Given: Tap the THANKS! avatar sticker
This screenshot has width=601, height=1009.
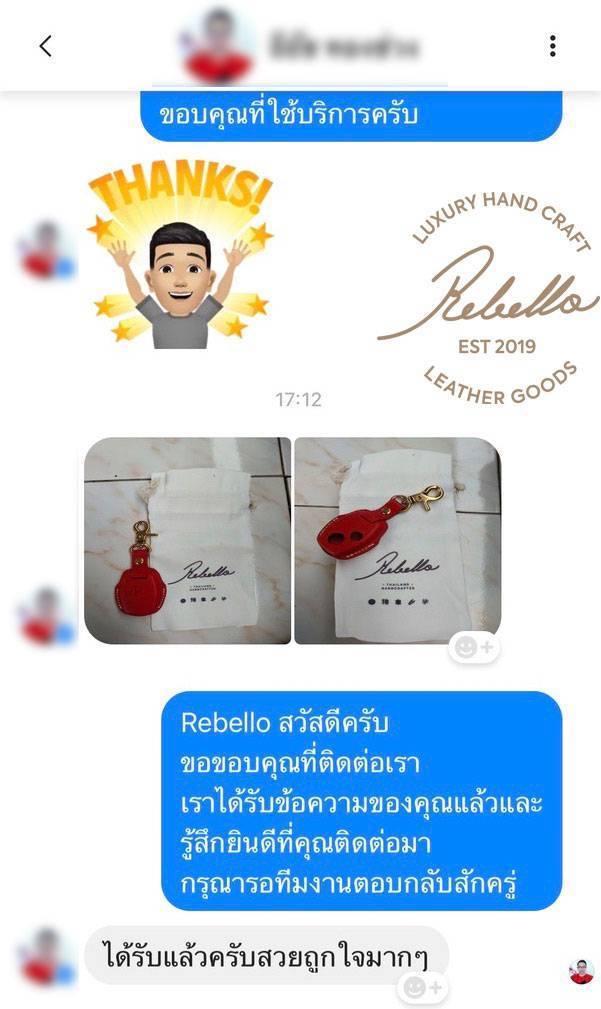Looking at the screenshot, I should (180, 258).
